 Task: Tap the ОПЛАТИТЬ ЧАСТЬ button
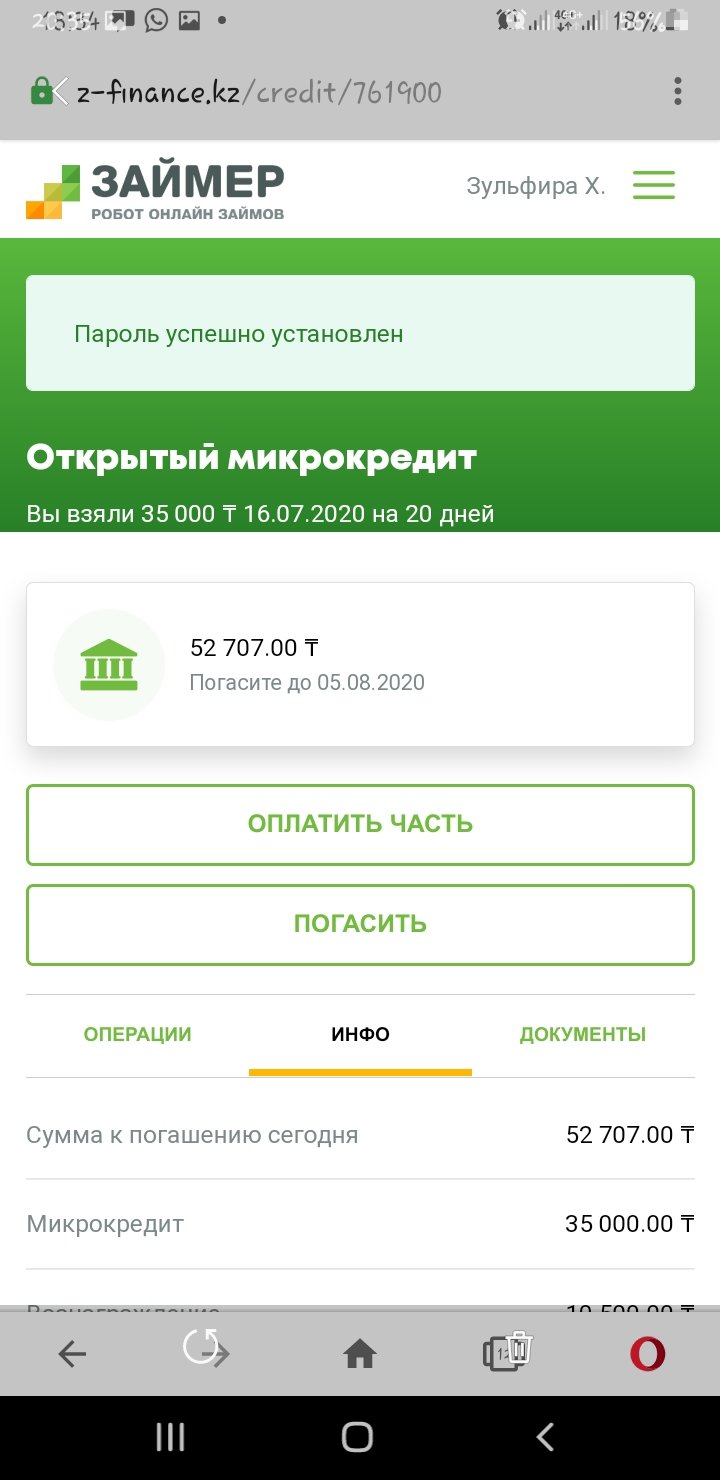(360, 824)
